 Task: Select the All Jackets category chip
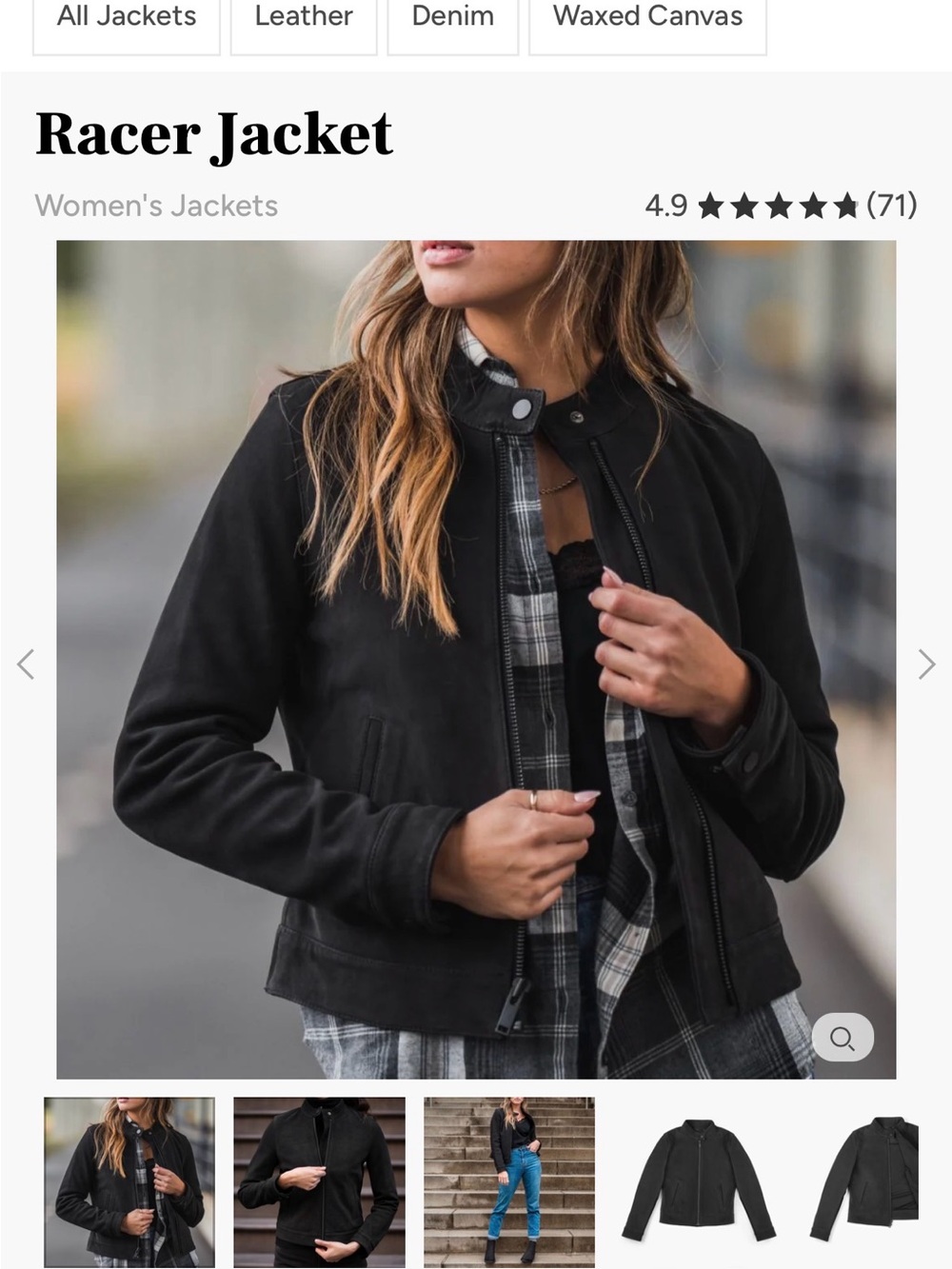(127, 21)
